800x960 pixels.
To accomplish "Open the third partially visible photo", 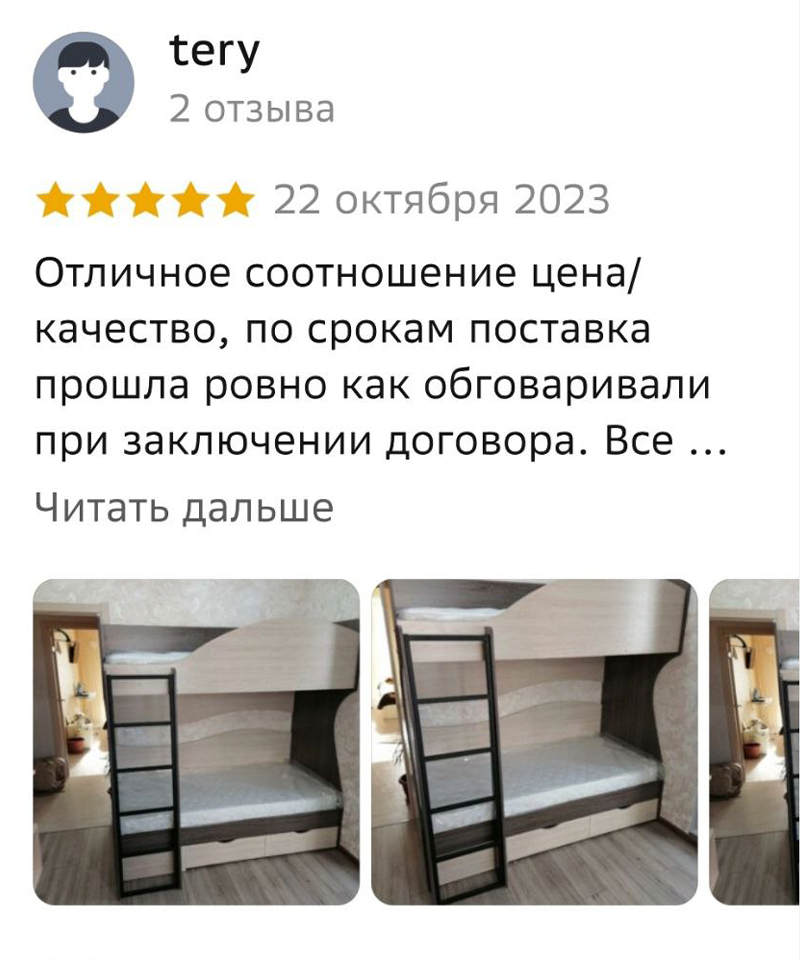I will [755, 742].
